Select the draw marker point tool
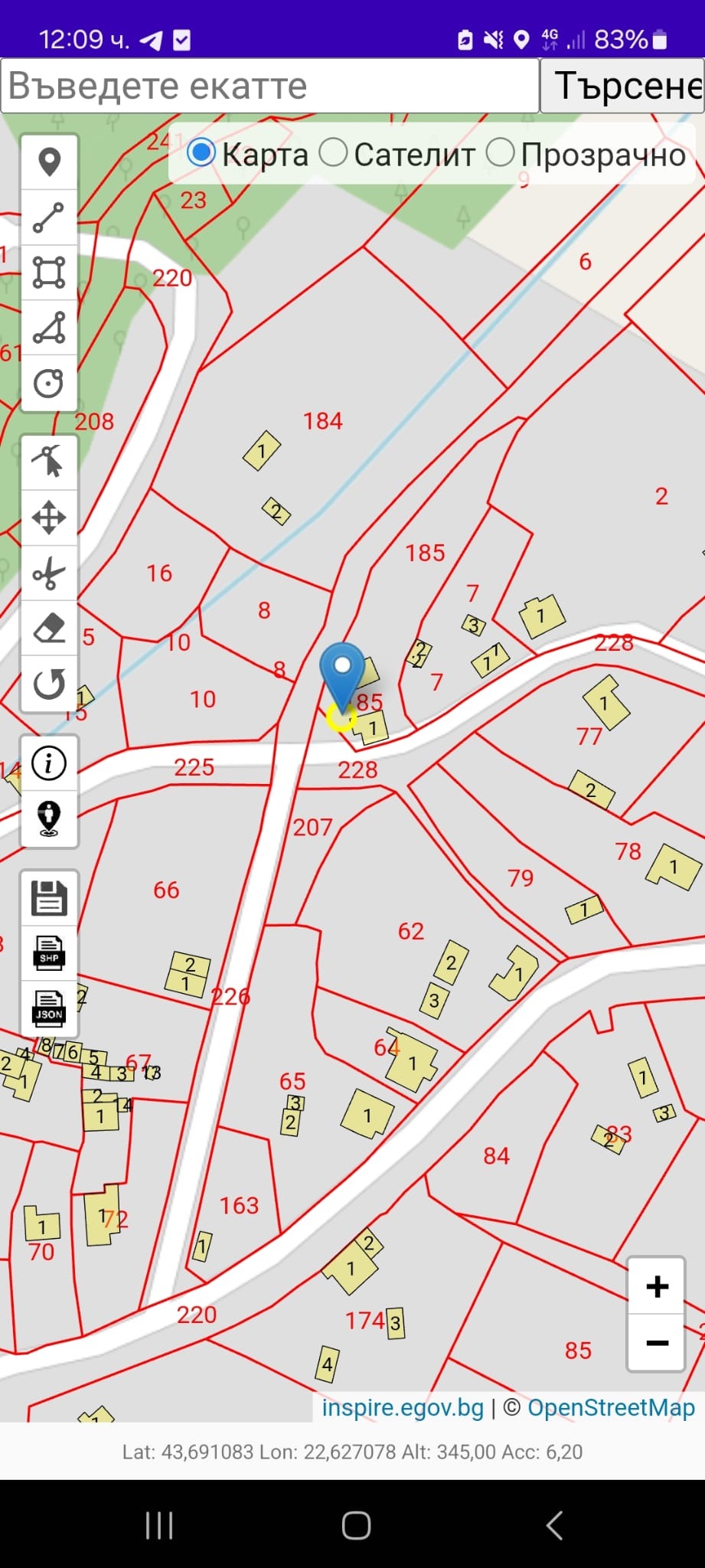The width and height of the screenshot is (705, 1568). pos(49,162)
